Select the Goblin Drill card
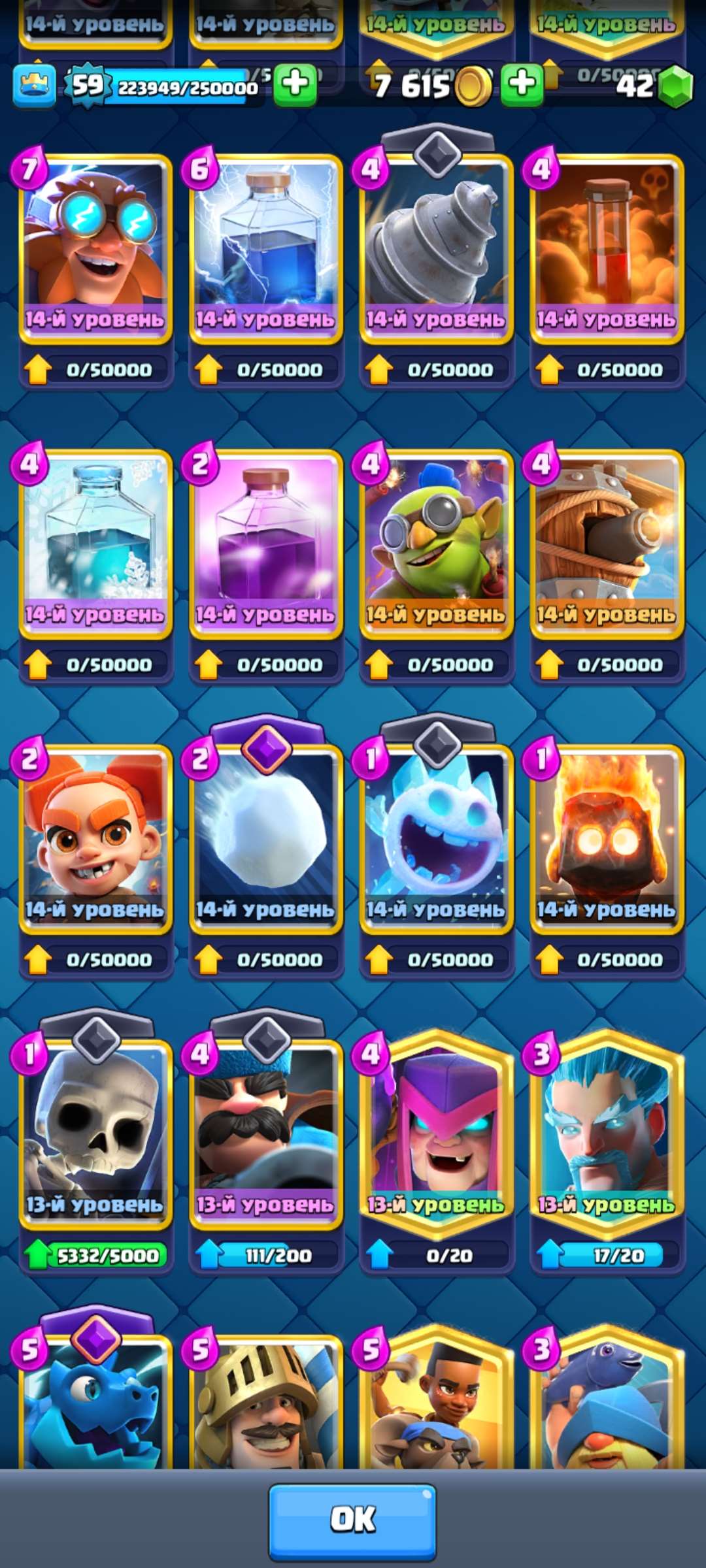 click(x=436, y=248)
